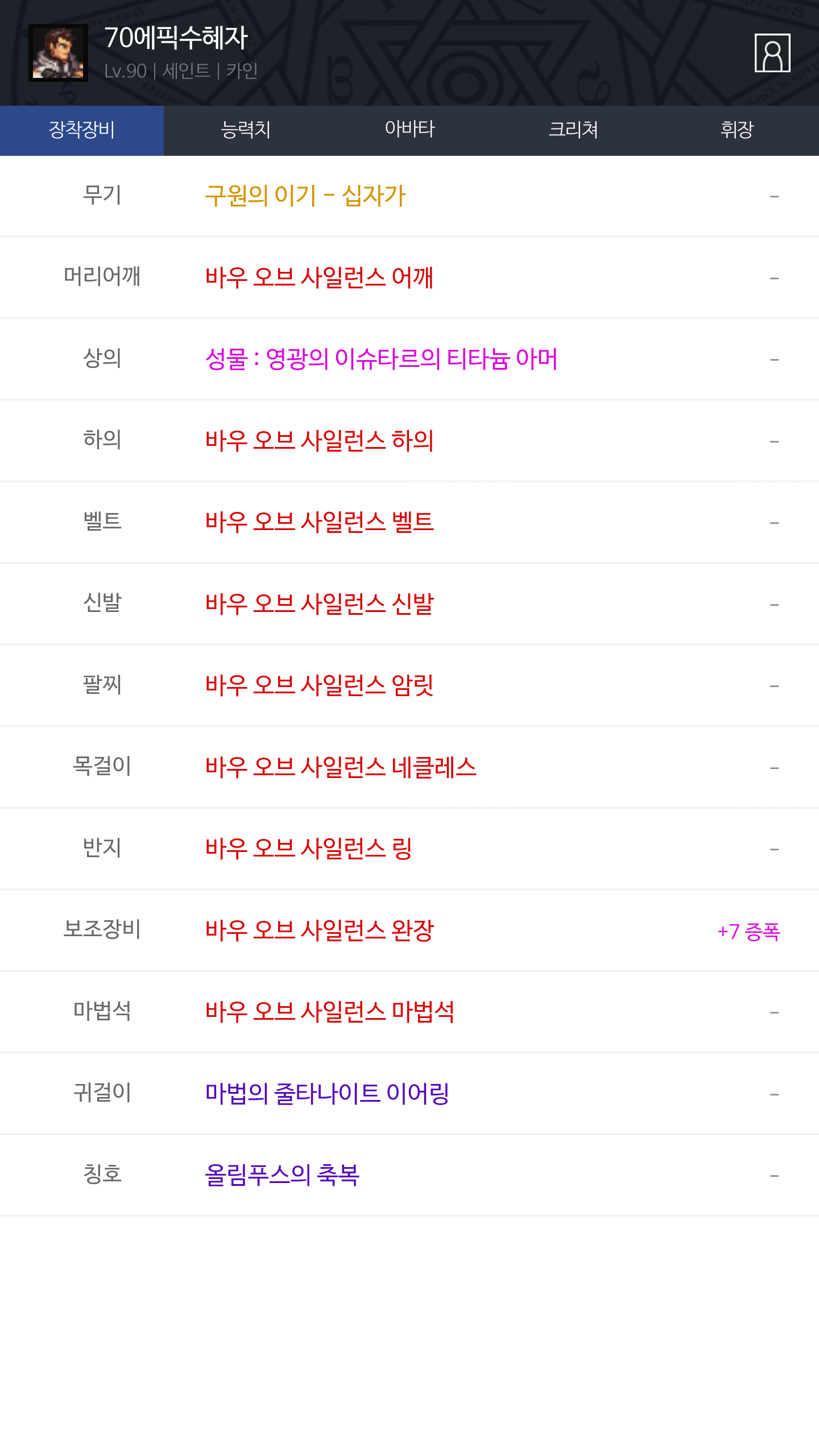Open 바우 오브 사일런스 암릿 item
Viewport: 819px width, 1456px height.
tap(319, 685)
